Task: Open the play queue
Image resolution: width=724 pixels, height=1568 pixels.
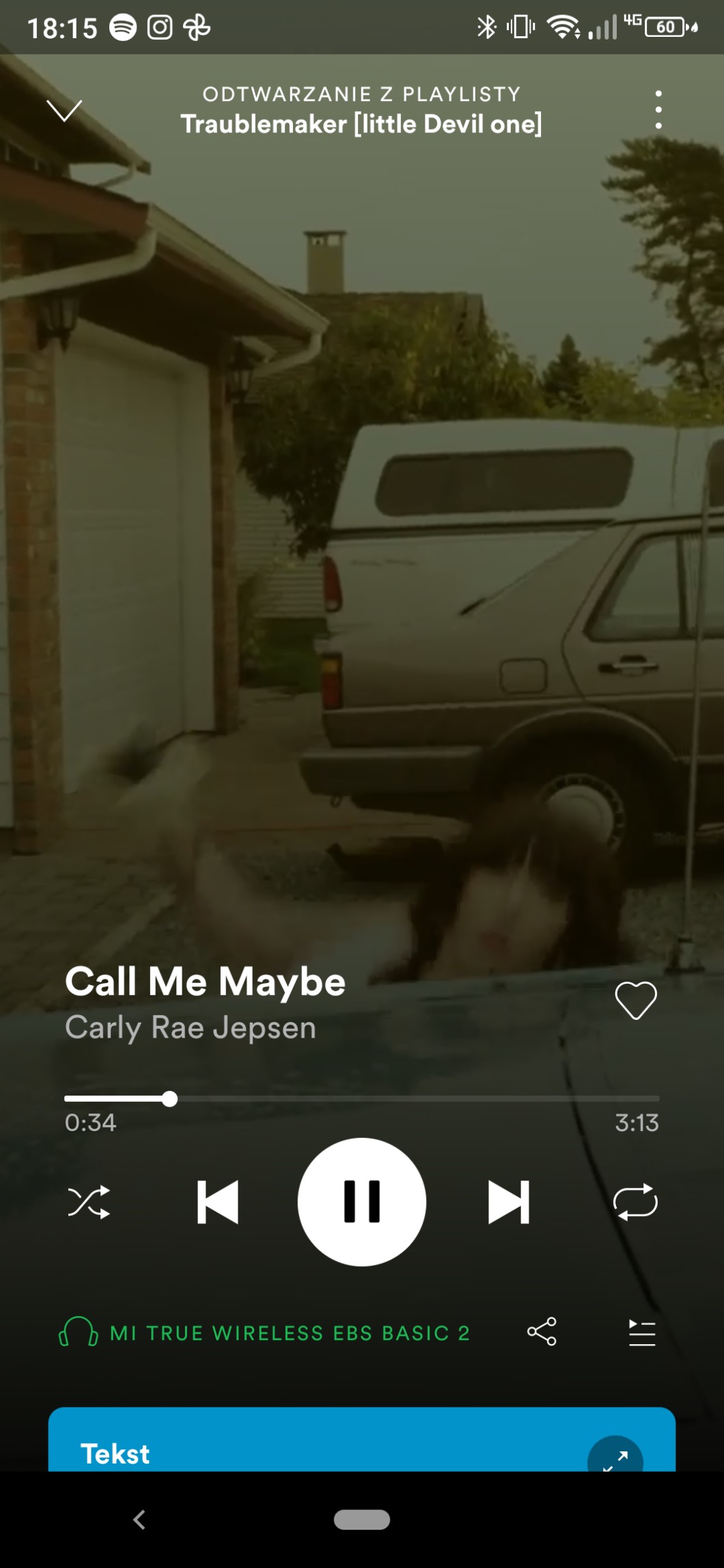Action: tap(641, 1332)
